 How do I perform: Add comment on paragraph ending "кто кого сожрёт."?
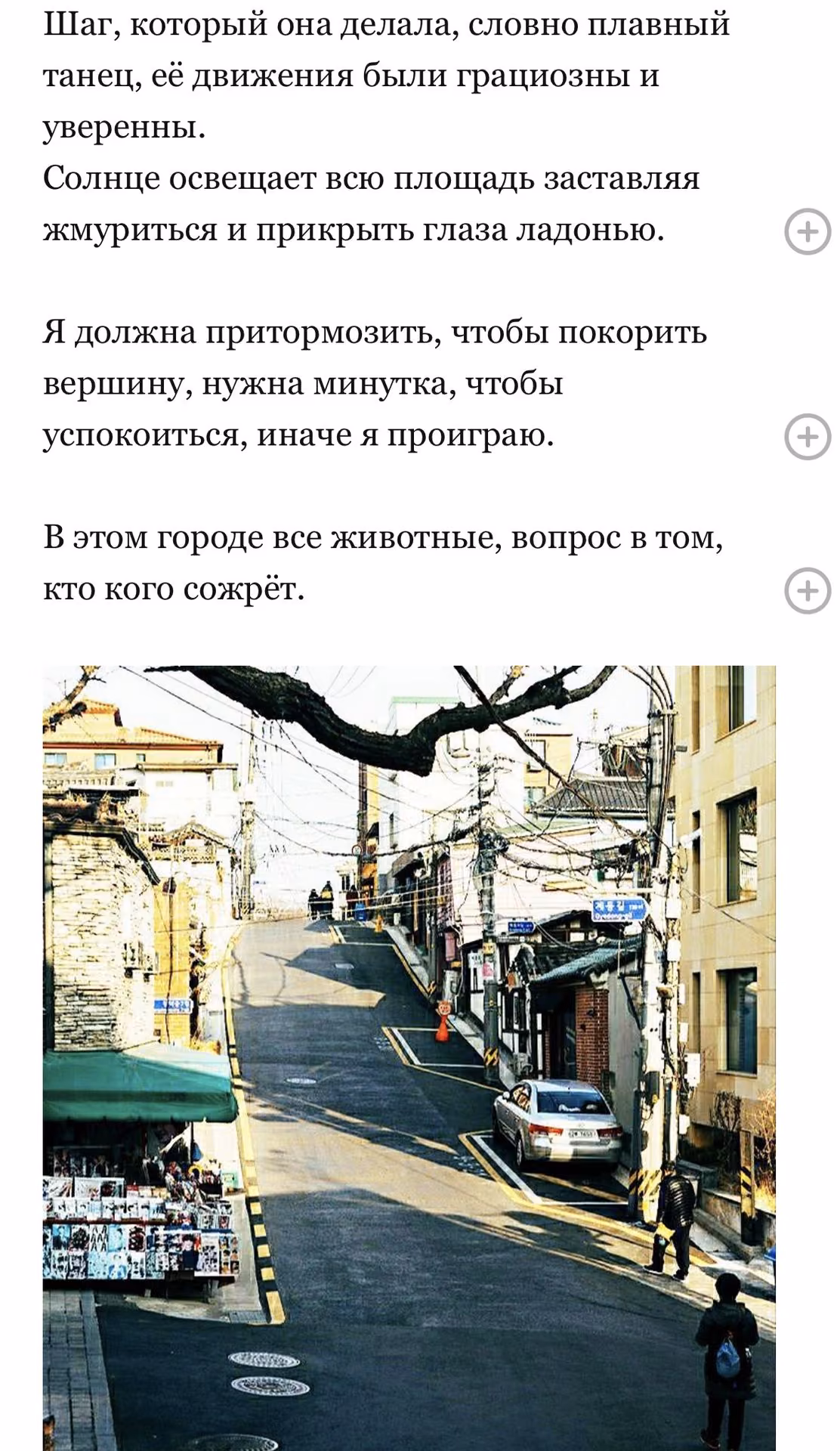pos(808,590)
